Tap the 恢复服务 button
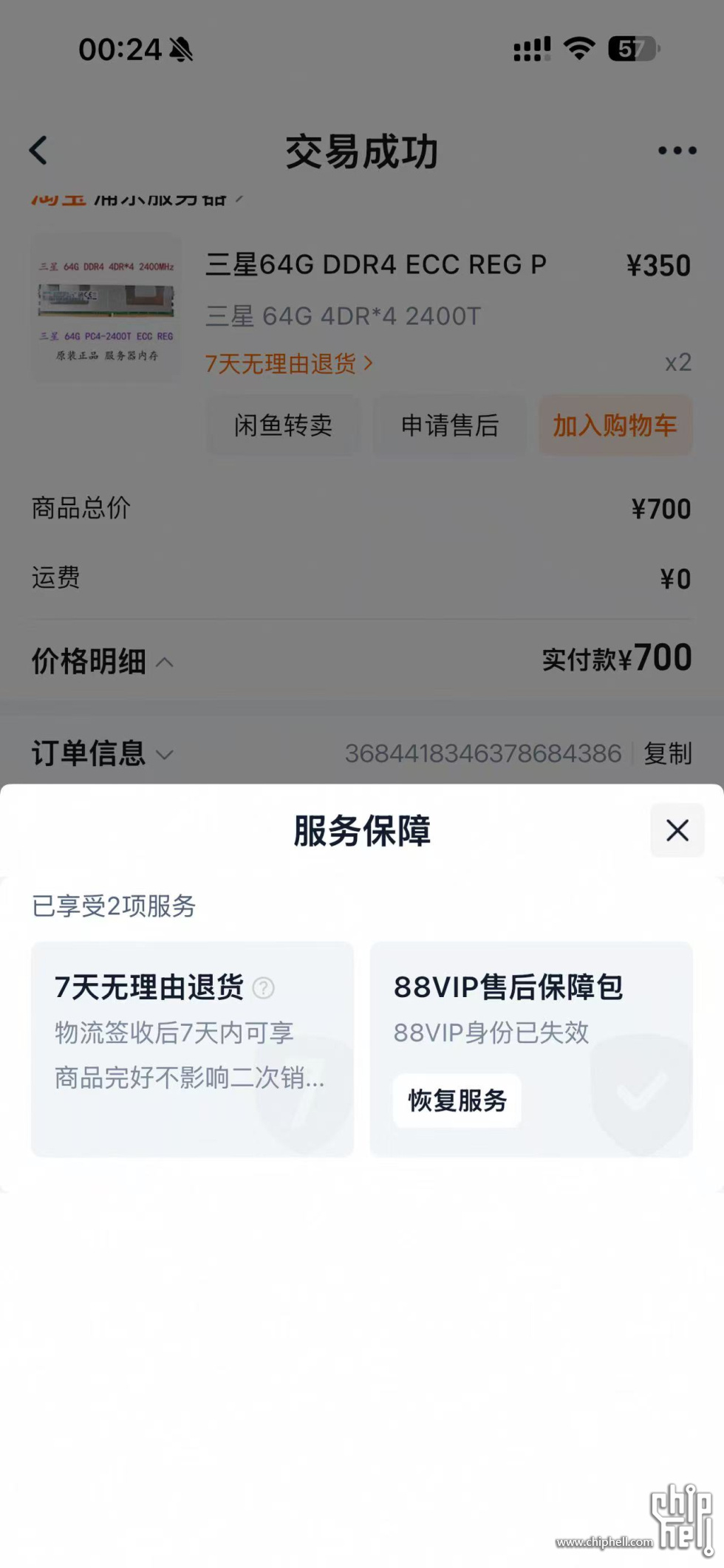This screenshot has height=1568, width=724. [457, 1100]
